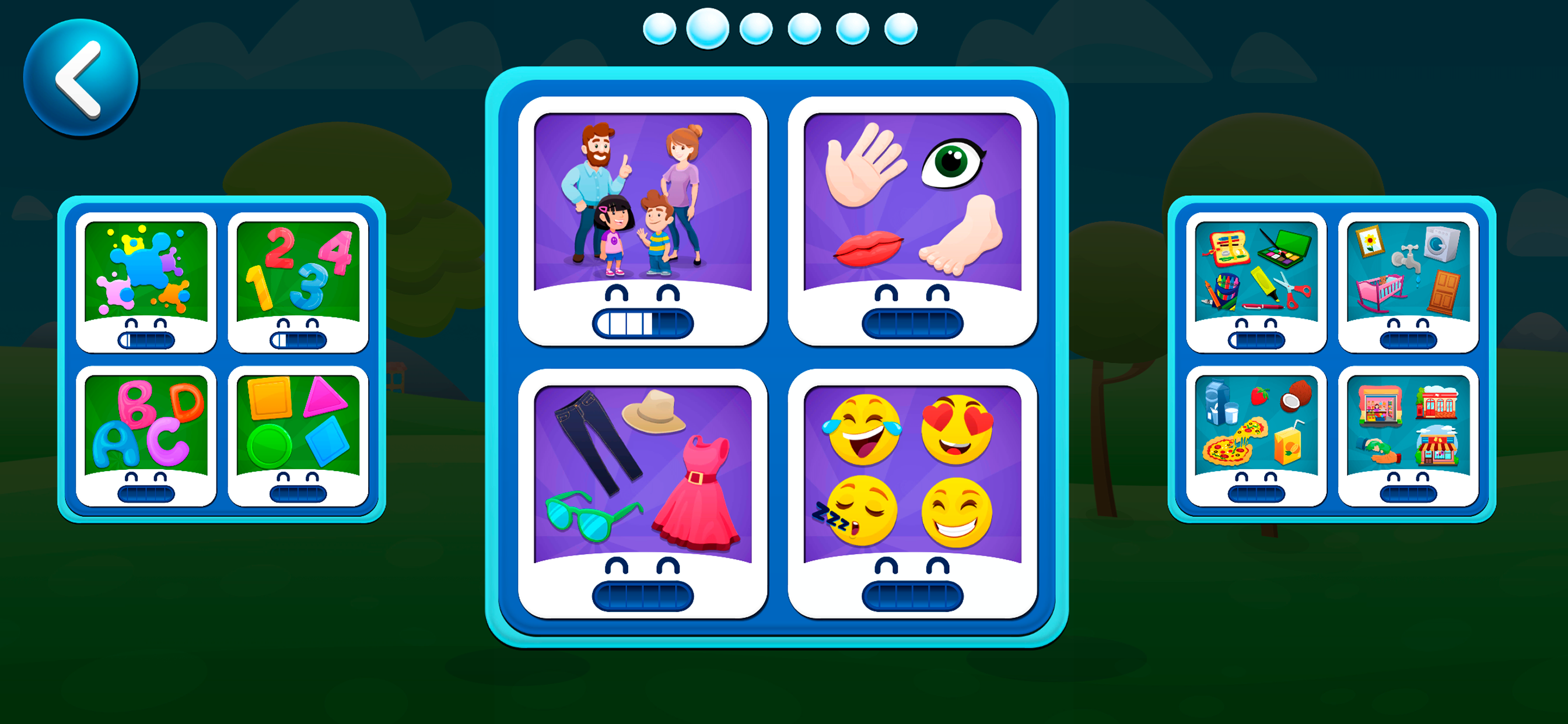The height and width of the screenshot is (724, 1568).
Task: Jump to the first page dot
Action: 659,29
